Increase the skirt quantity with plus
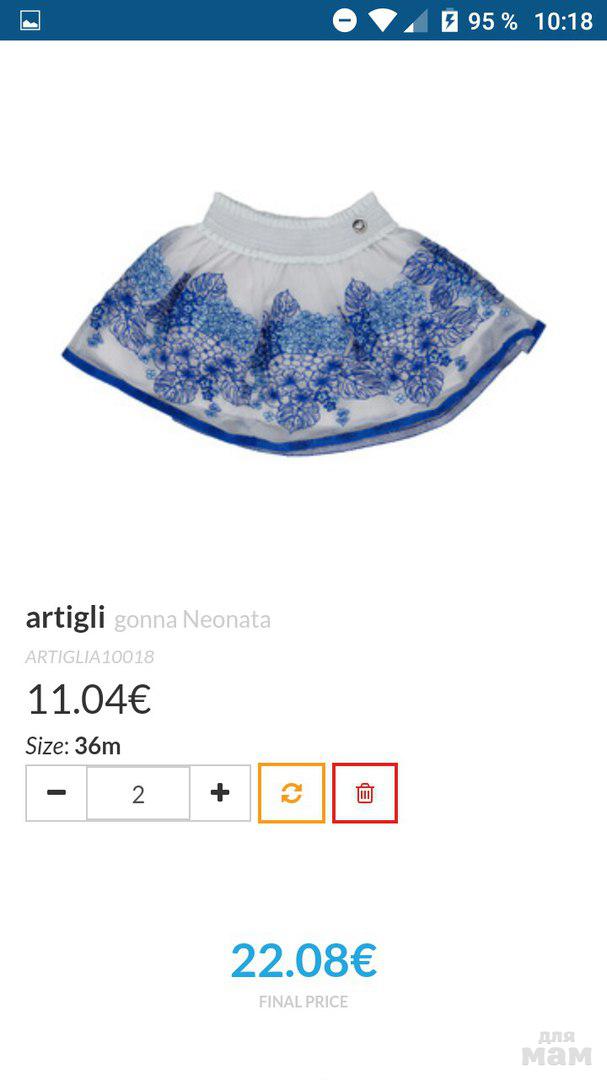This screenshot has width=607, height=1080. tap(220, 793)
